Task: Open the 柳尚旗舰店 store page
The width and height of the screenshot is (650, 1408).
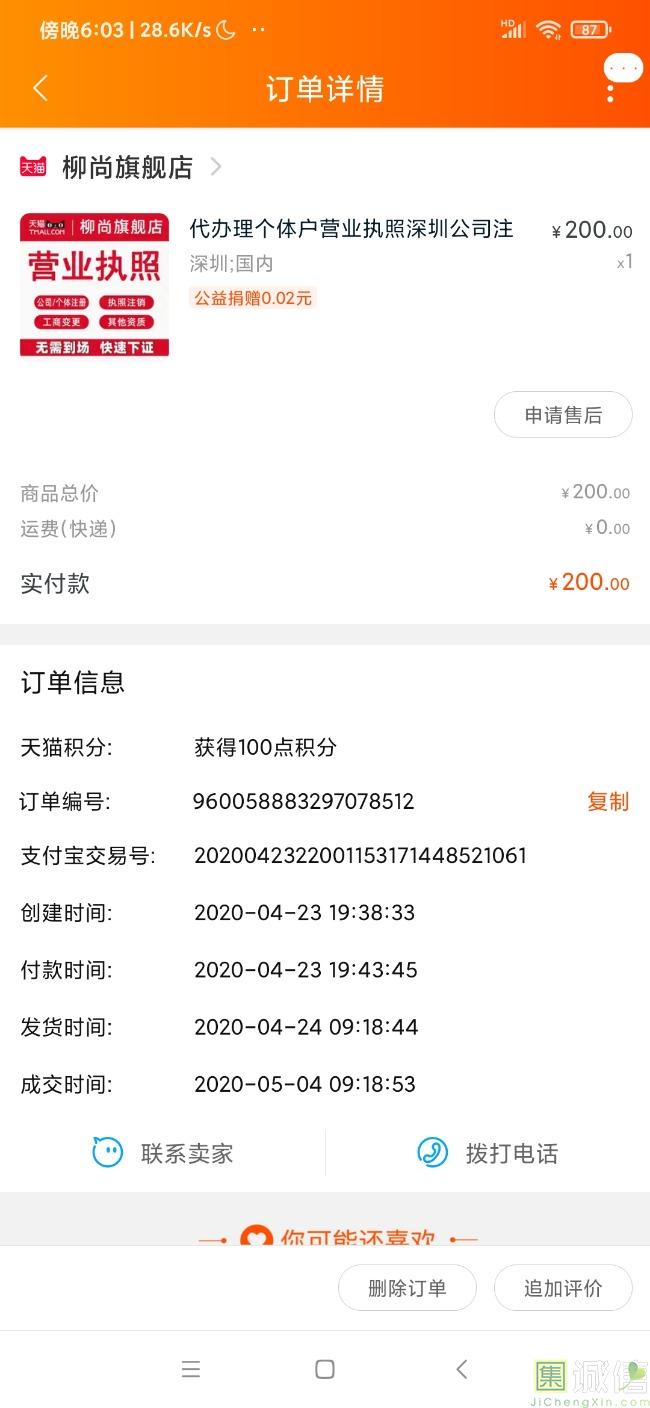Action: click(127, 167)
